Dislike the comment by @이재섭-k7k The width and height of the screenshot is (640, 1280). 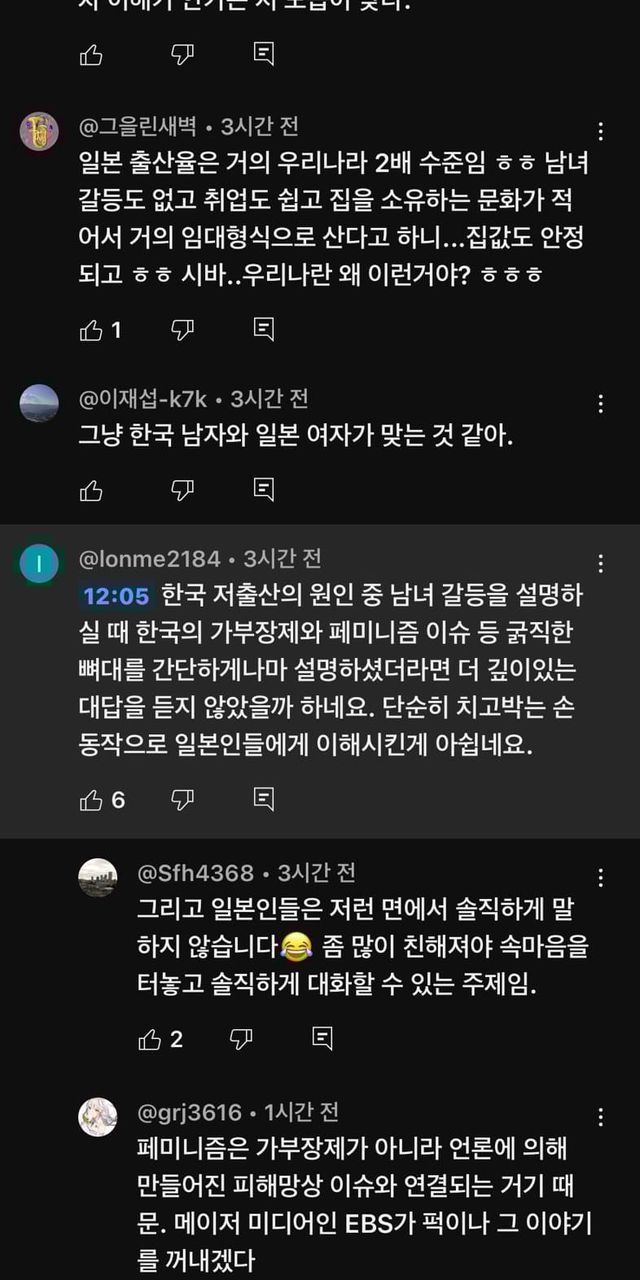(x=182, y=489)
